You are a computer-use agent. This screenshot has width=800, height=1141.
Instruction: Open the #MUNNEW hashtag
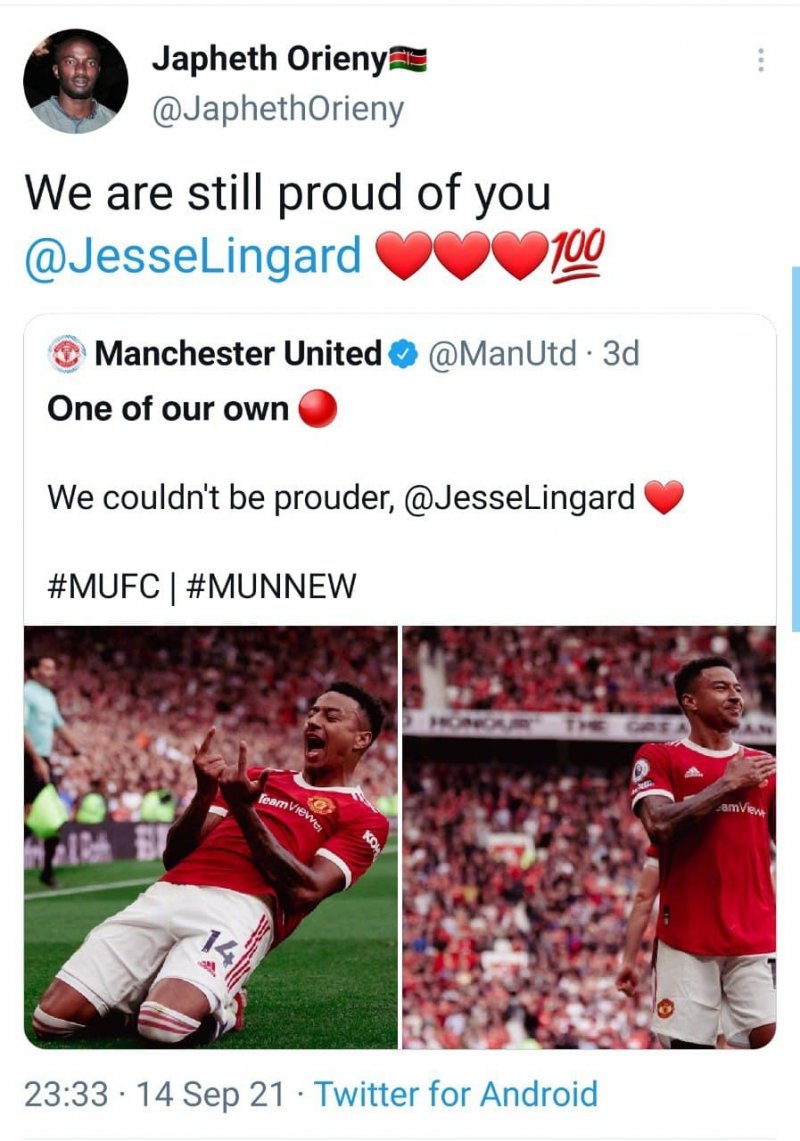point(270,586)
